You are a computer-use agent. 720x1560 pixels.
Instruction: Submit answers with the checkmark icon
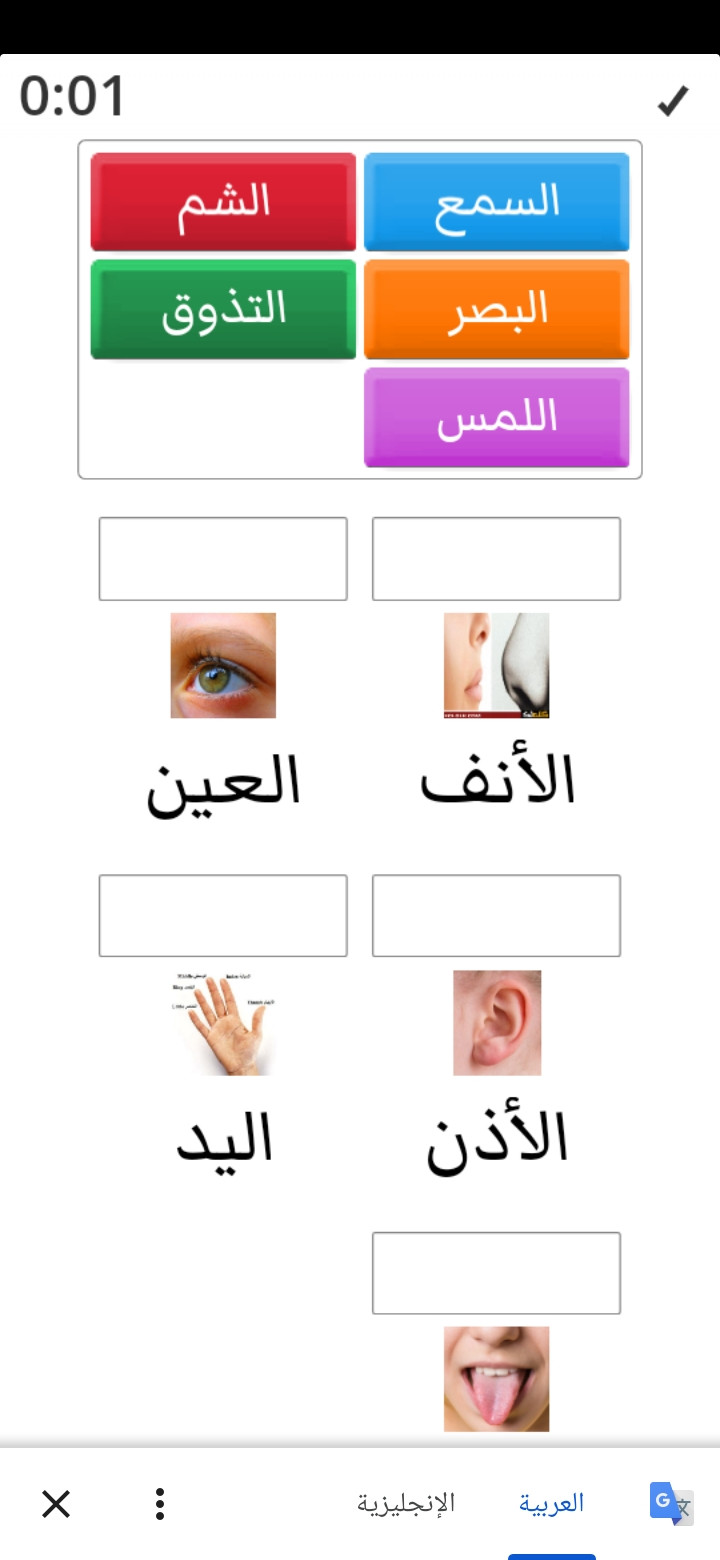(673, 101)
